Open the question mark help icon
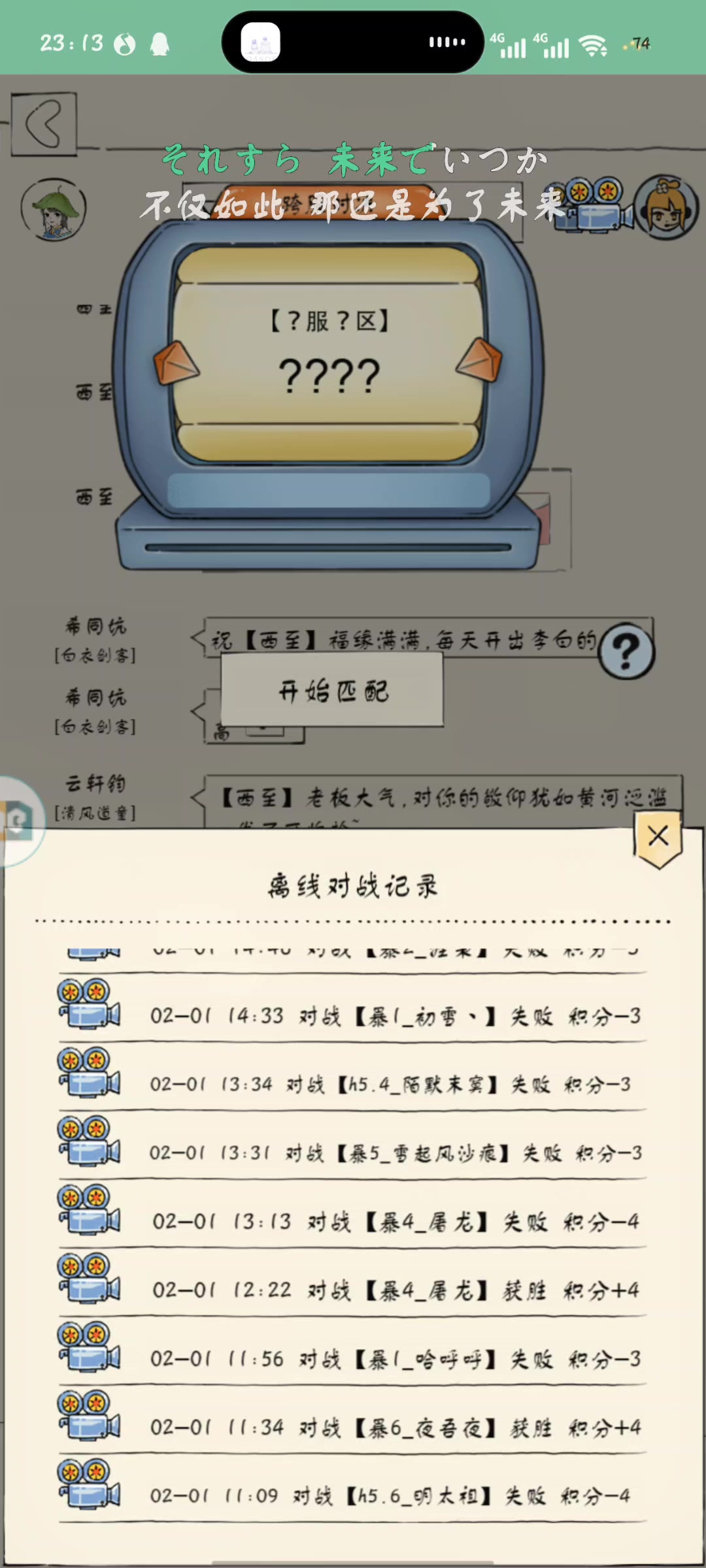 coord(626,651)
